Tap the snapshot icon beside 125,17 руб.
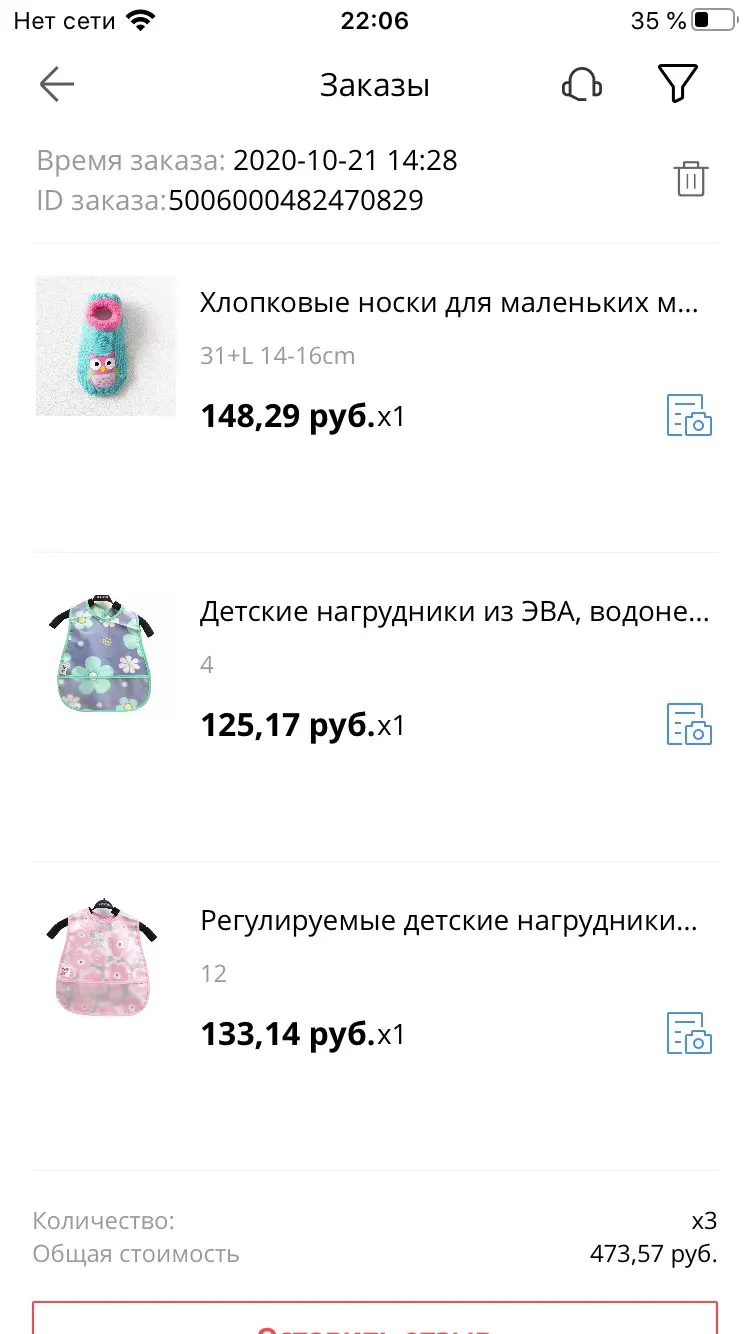The image size is (750, 1334). (689, 724)
